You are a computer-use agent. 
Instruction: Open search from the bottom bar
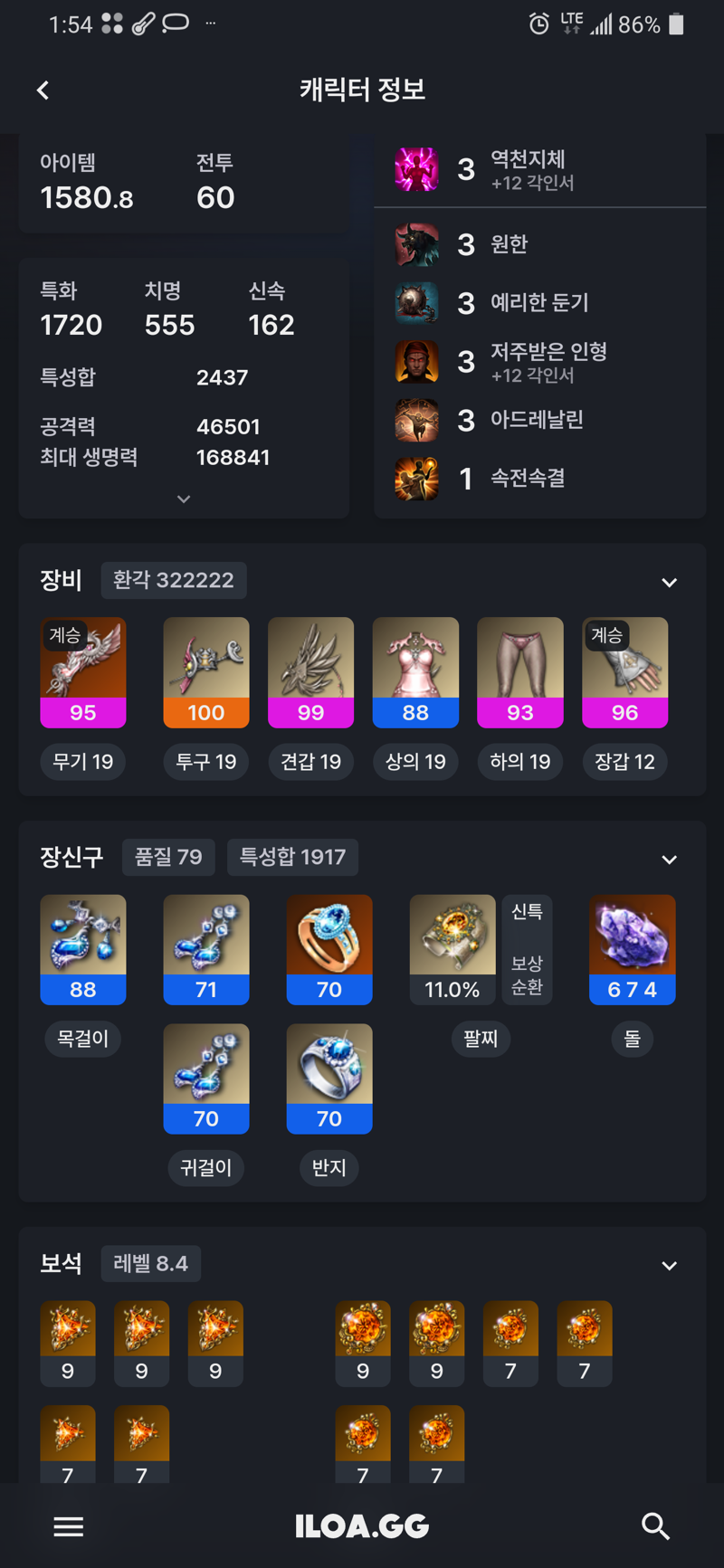(x=655, y=1526)
